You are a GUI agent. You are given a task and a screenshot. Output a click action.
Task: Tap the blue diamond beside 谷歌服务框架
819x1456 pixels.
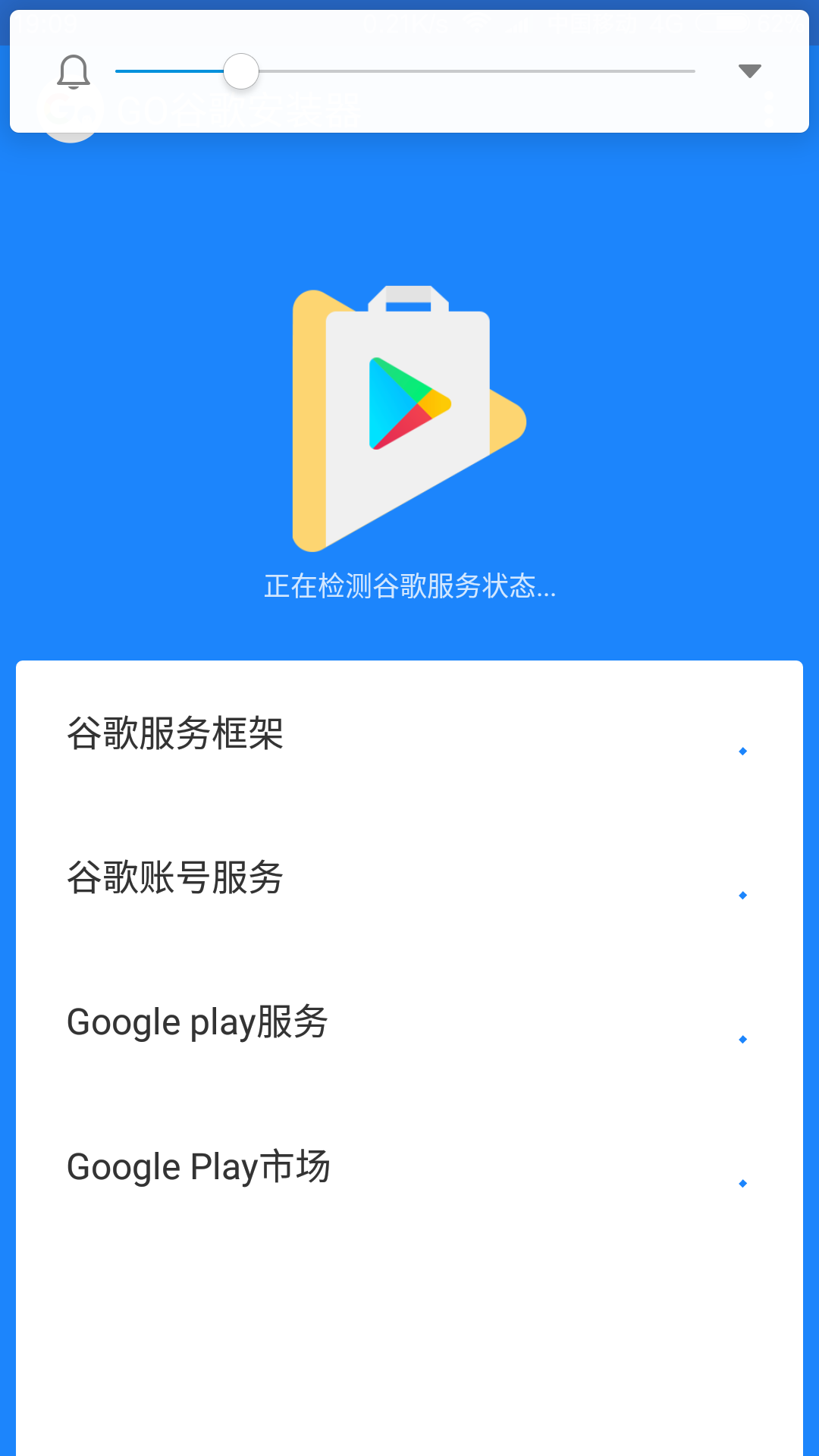[x=742, y=751]
